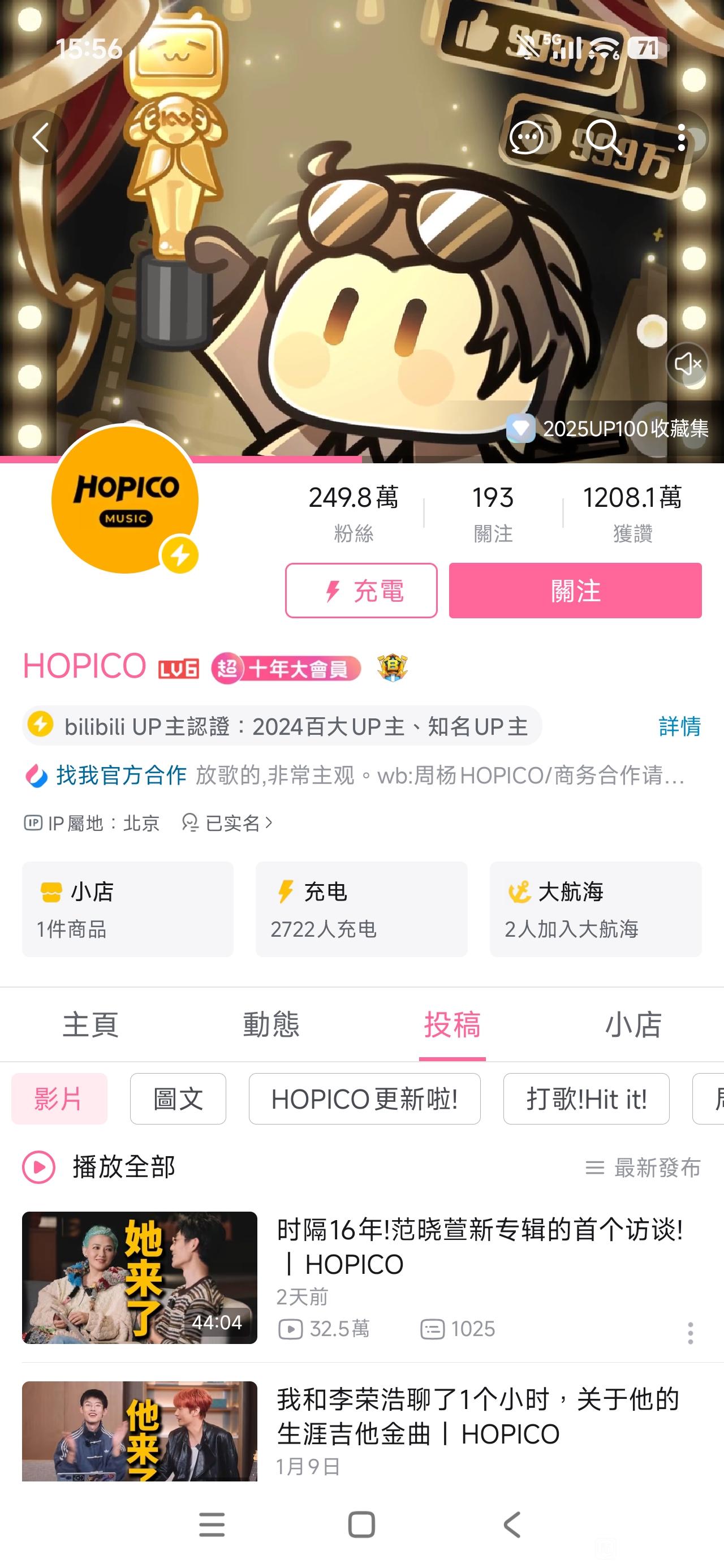Open 詳情 certification details
This screenshot has height=1568, width=724.
point(679,726)
